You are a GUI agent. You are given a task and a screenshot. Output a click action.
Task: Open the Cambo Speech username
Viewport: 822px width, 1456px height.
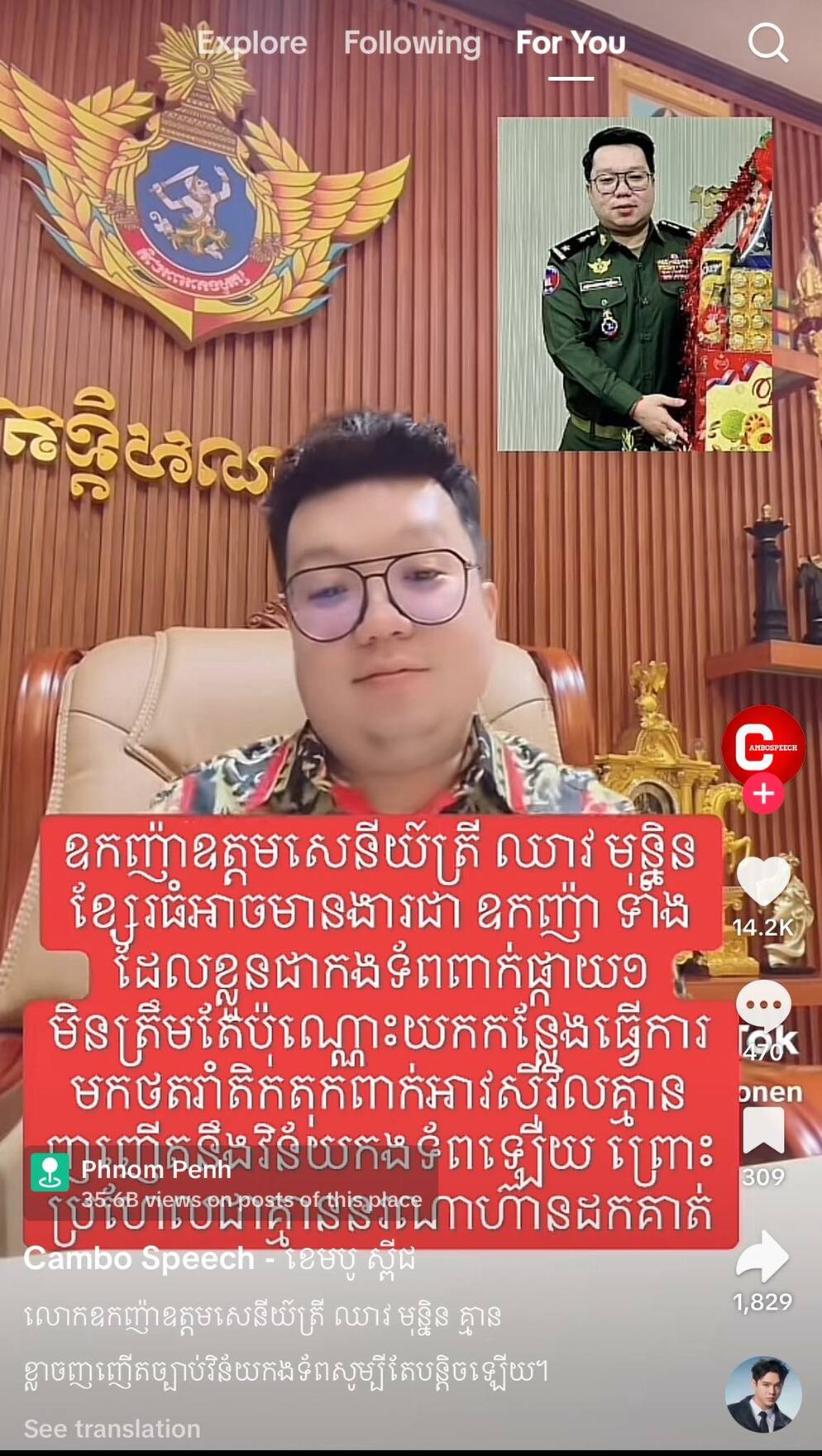[139, 1258]
